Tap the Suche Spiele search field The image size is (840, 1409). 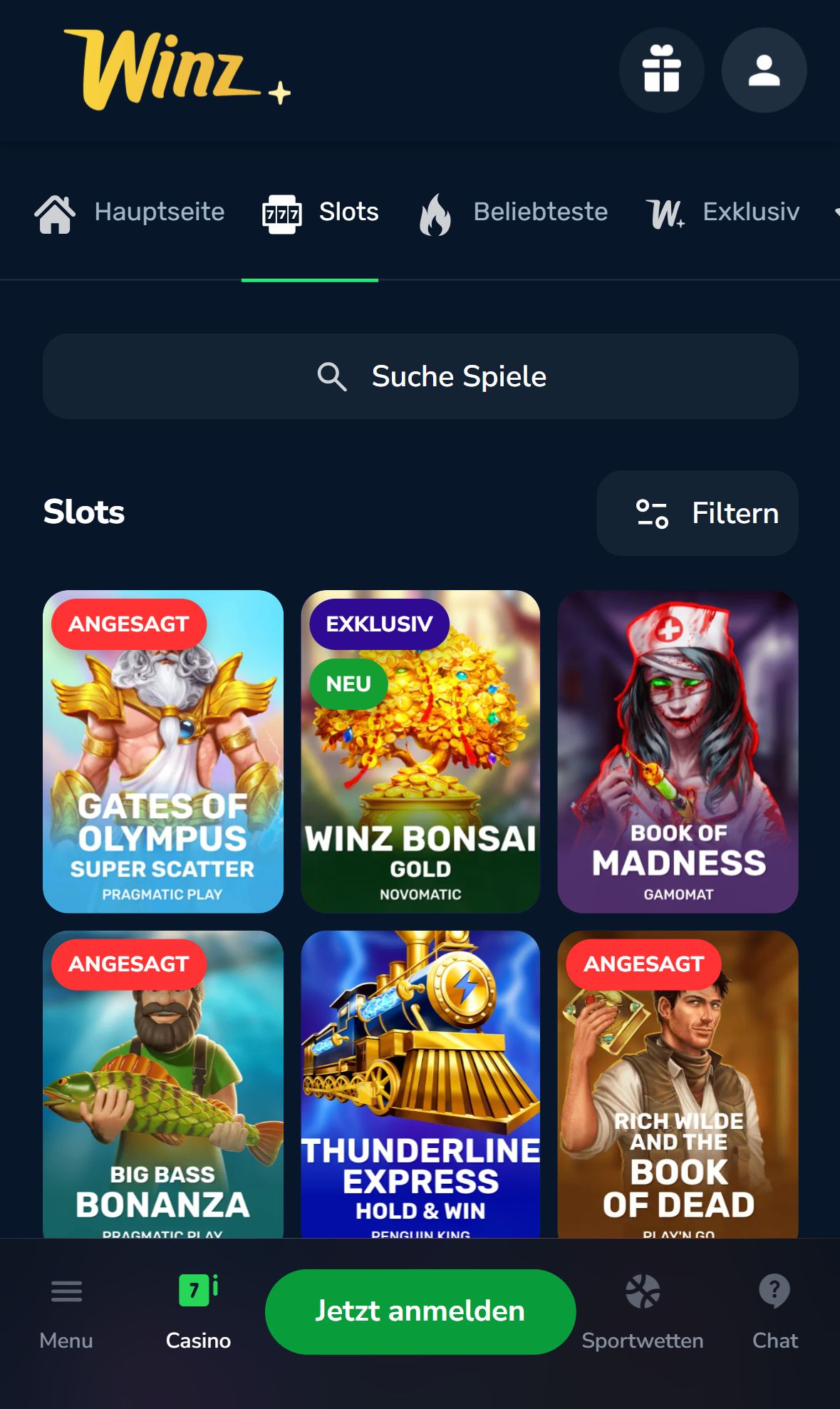pyautogui.click(x=420, y=376)
